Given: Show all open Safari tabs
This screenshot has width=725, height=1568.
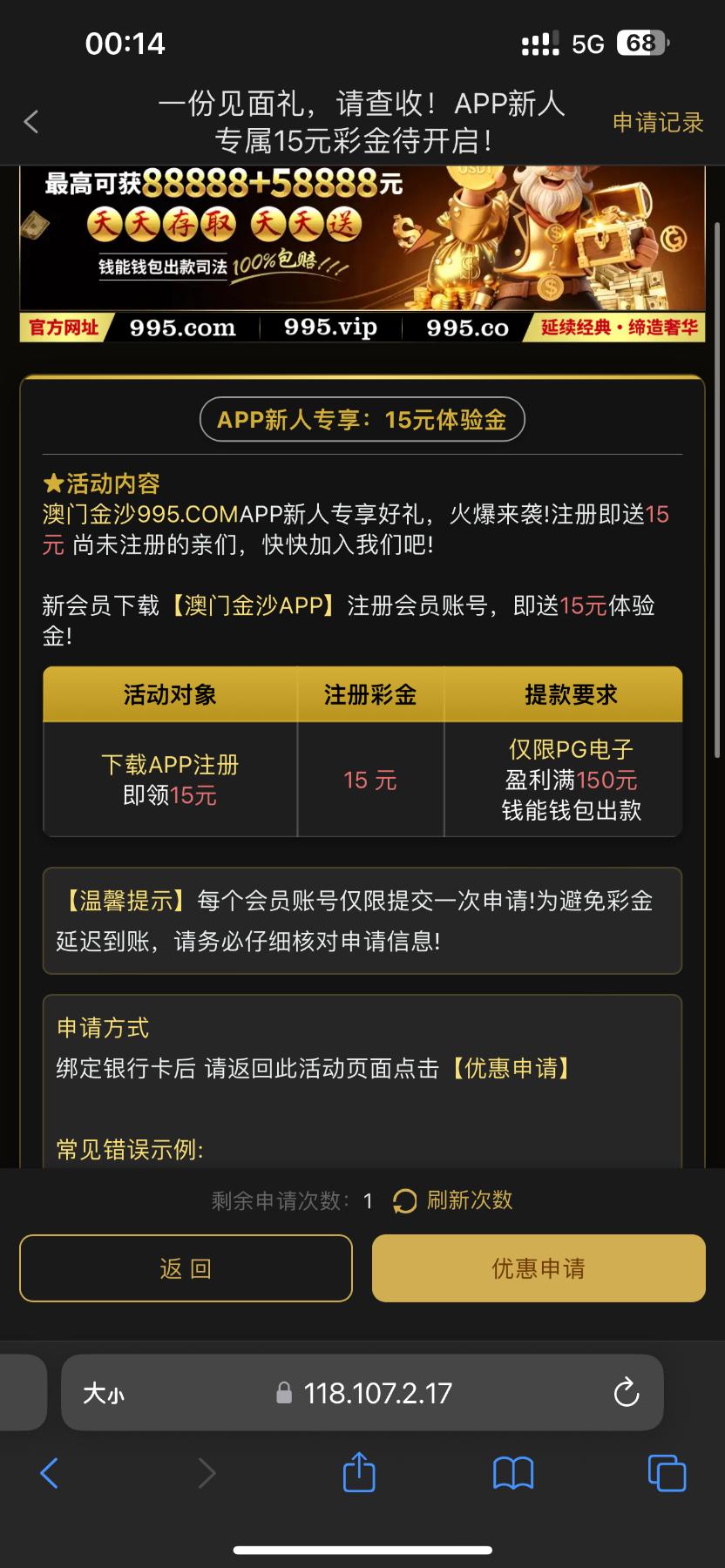Looking at the screenshot, I should (x=667, y=1473).
